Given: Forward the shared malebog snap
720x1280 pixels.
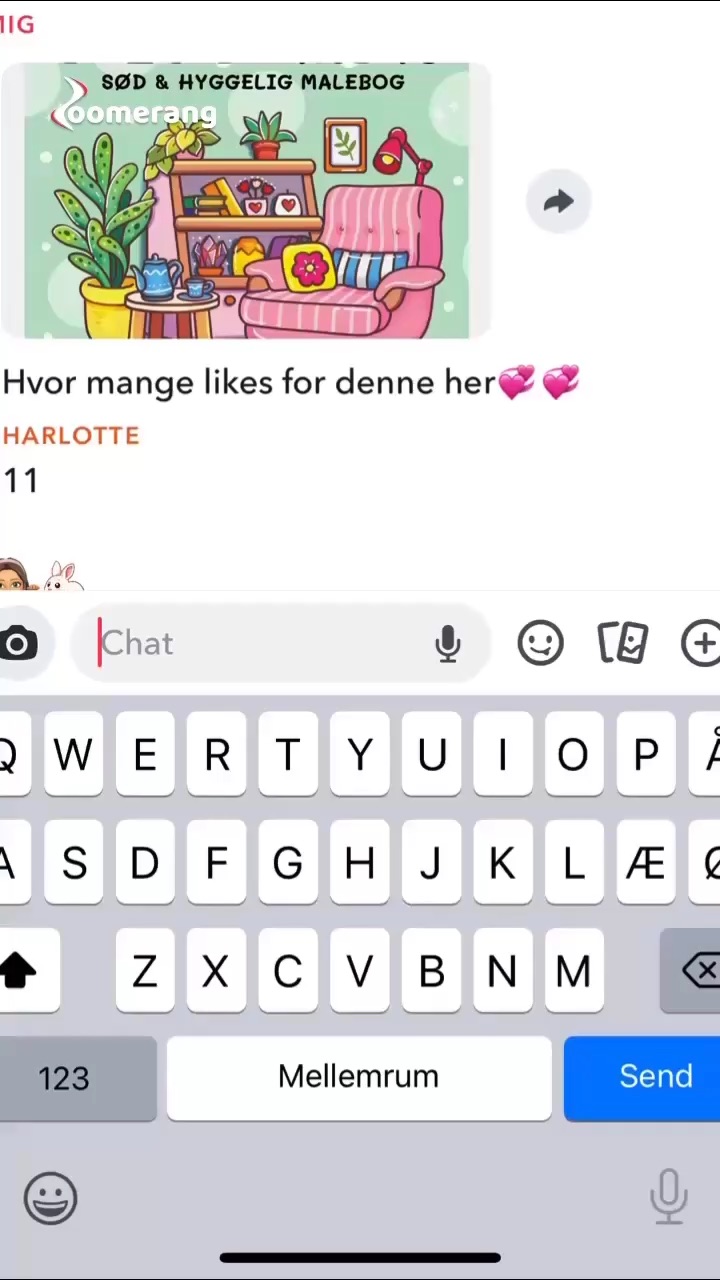Looking at the screenshot, I should click(x=558, y=202).
